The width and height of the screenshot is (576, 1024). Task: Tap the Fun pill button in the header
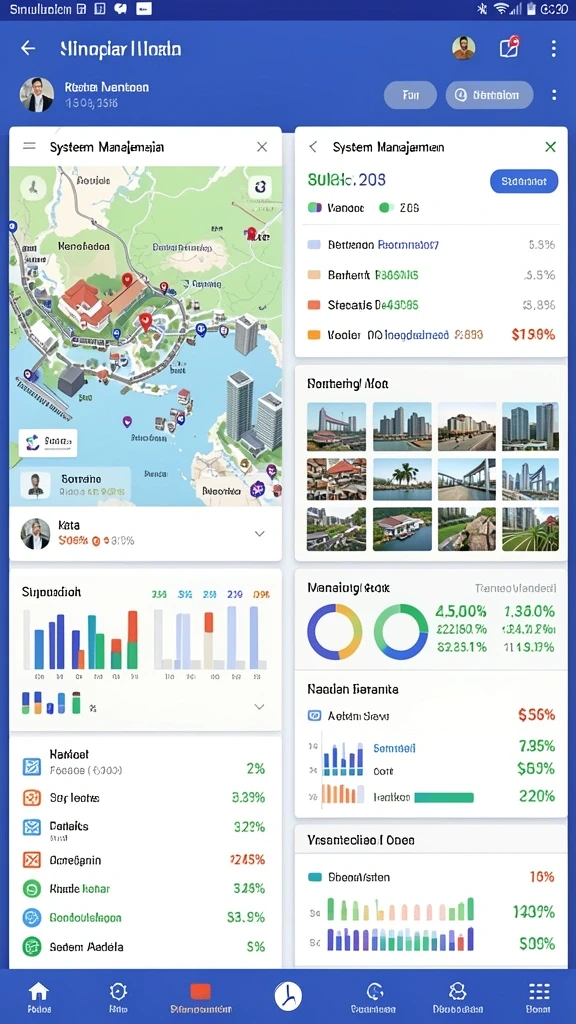[410, 95]
